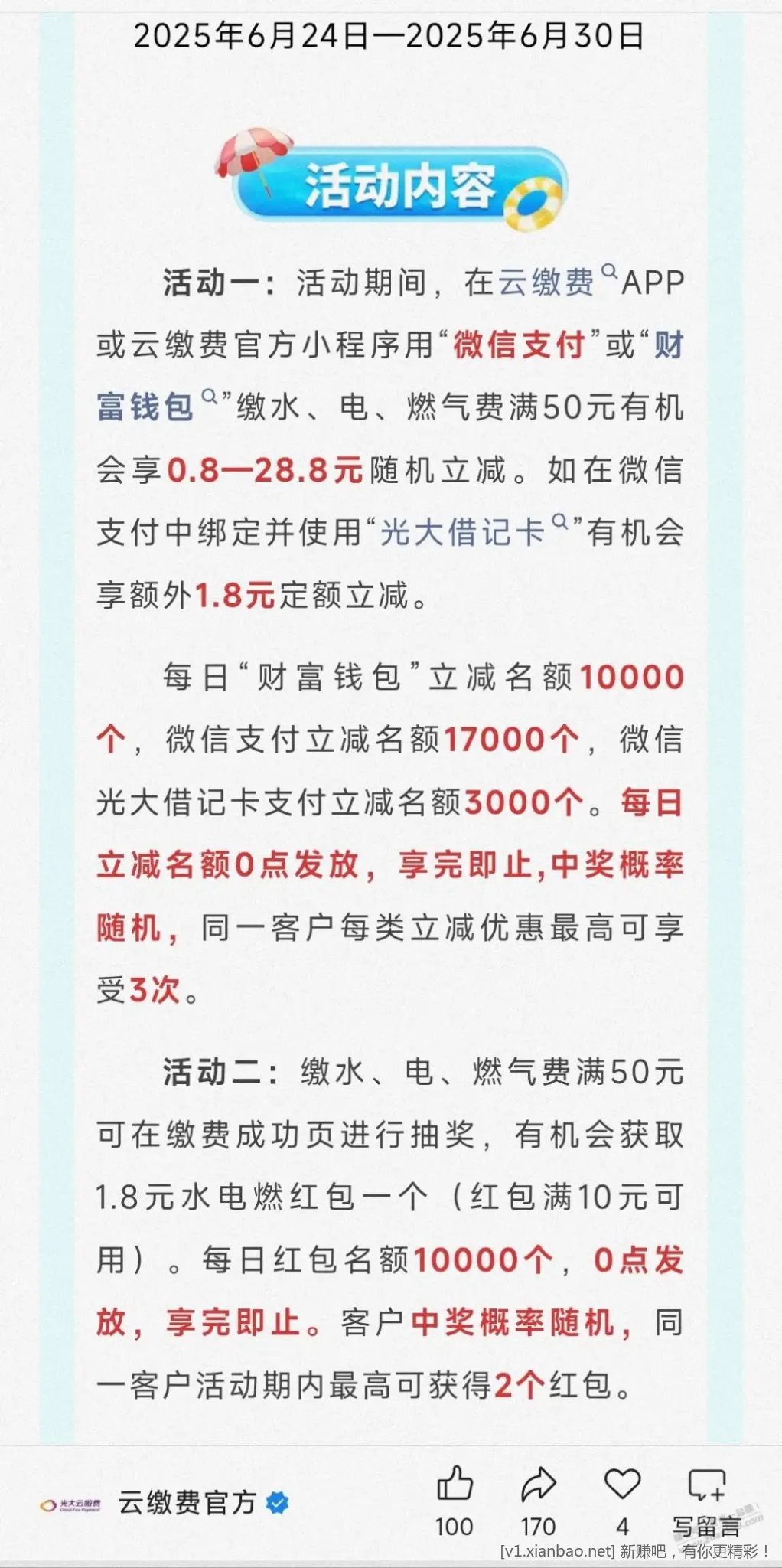Viewport: 782px width, 1568px height.
Task: Search the highlighted 云缴费 keyword link
Action: [x=546, y=283]
